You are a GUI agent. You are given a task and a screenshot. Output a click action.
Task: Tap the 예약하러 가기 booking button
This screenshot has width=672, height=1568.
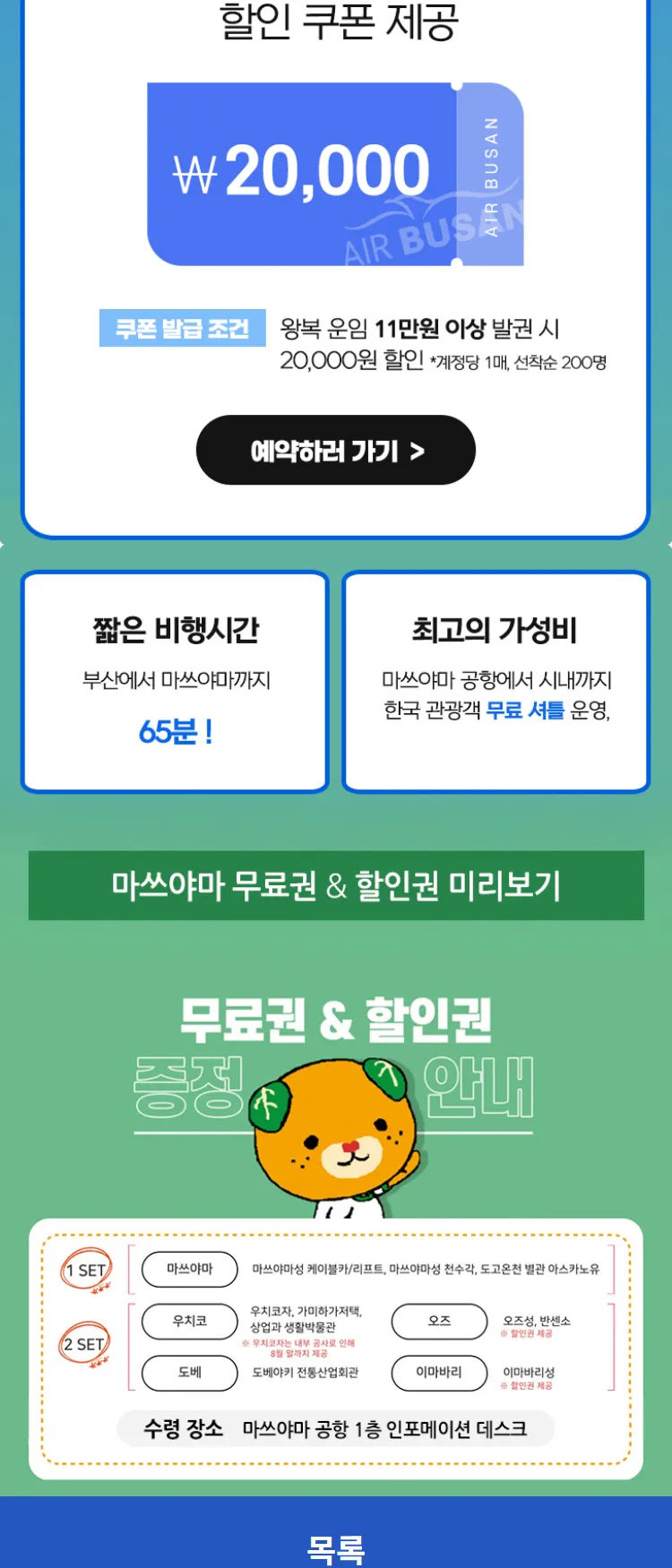(336, 451)
